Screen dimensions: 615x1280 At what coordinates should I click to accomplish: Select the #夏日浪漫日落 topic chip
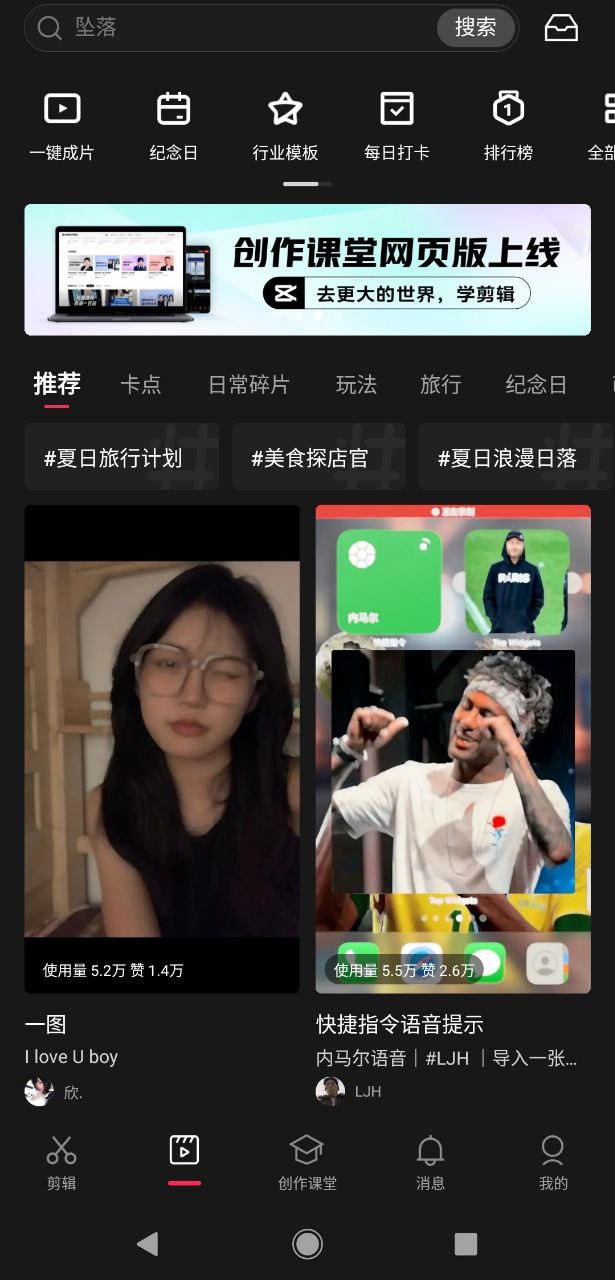tap(507, 457)
